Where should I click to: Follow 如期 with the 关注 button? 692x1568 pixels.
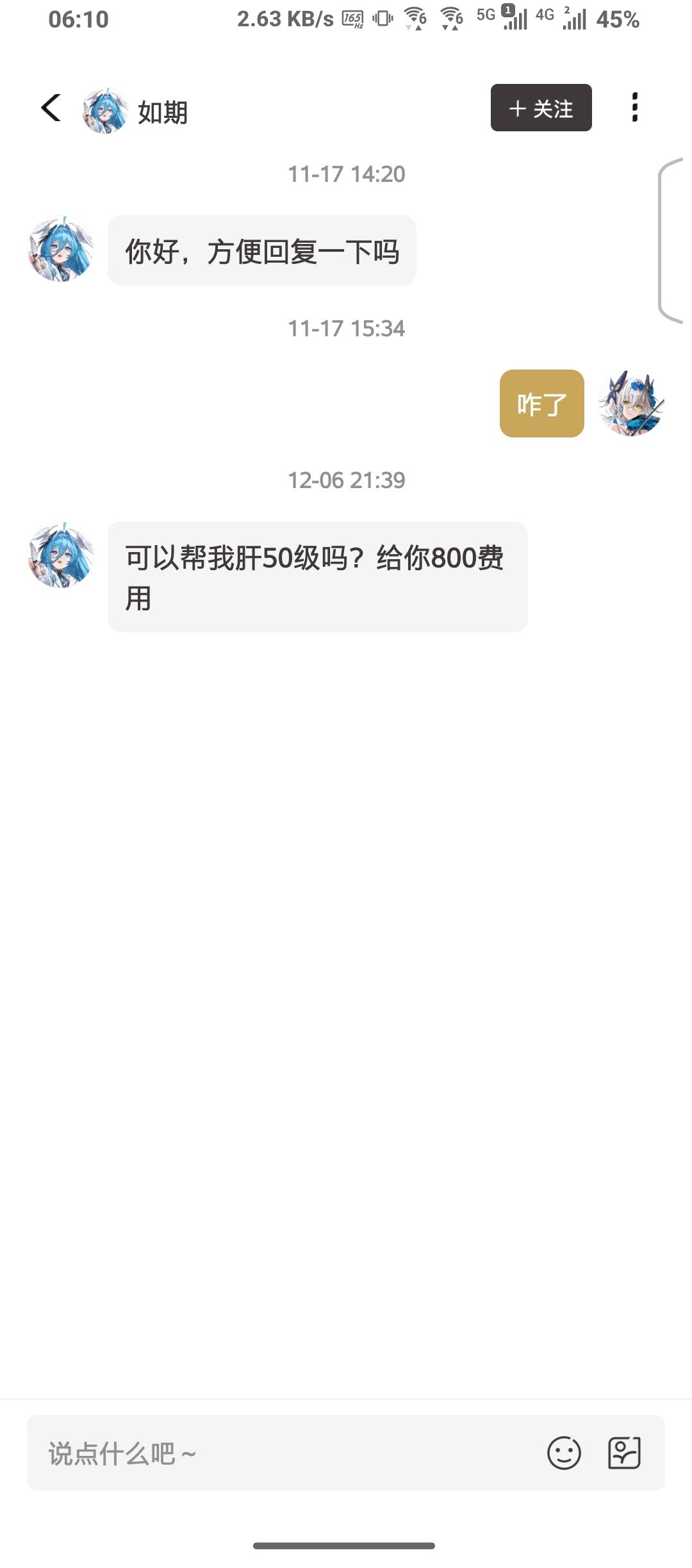[541, 108]
